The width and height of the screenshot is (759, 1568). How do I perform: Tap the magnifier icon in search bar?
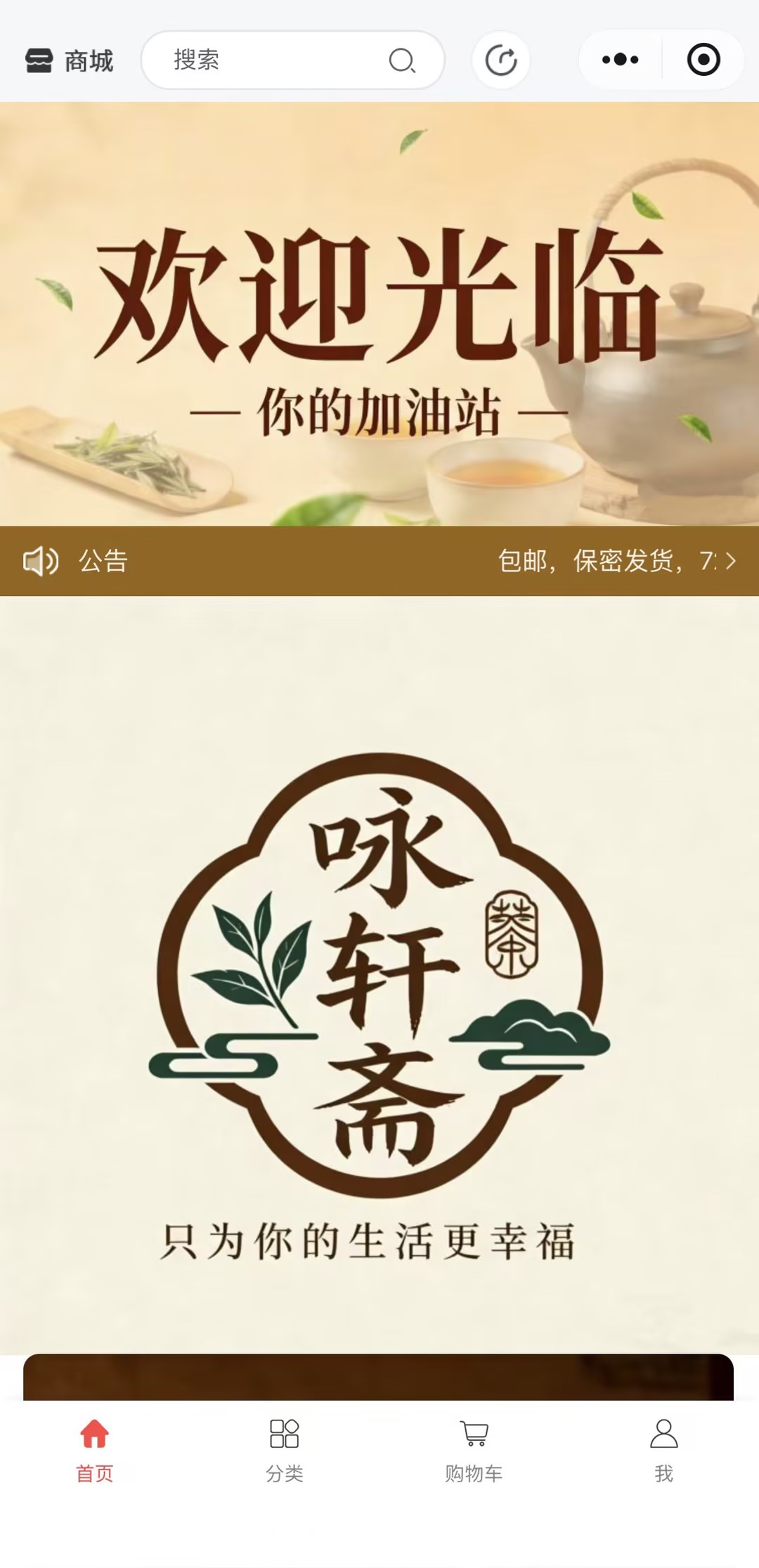tap(402, 61)
